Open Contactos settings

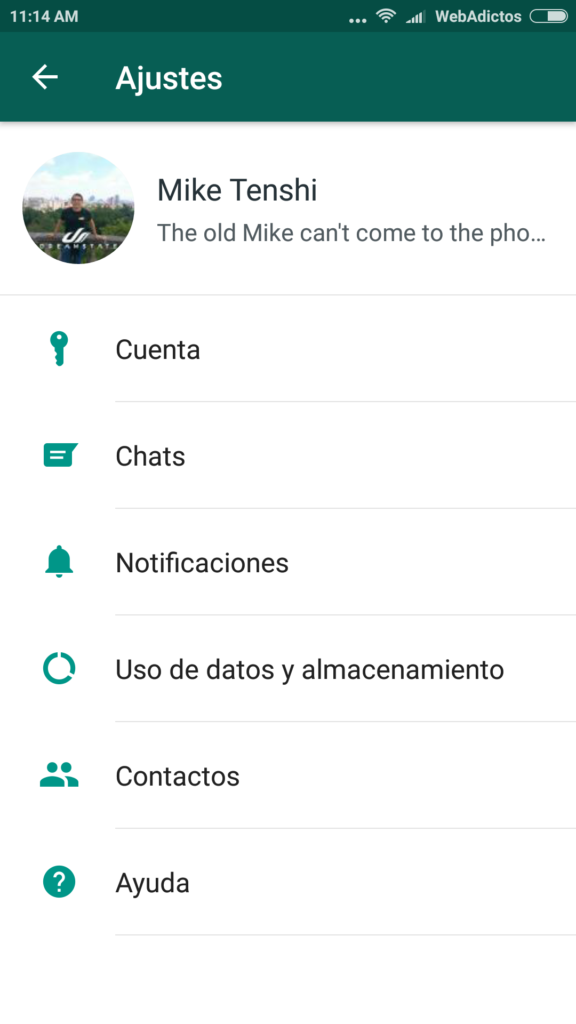[x=288, y=775]
